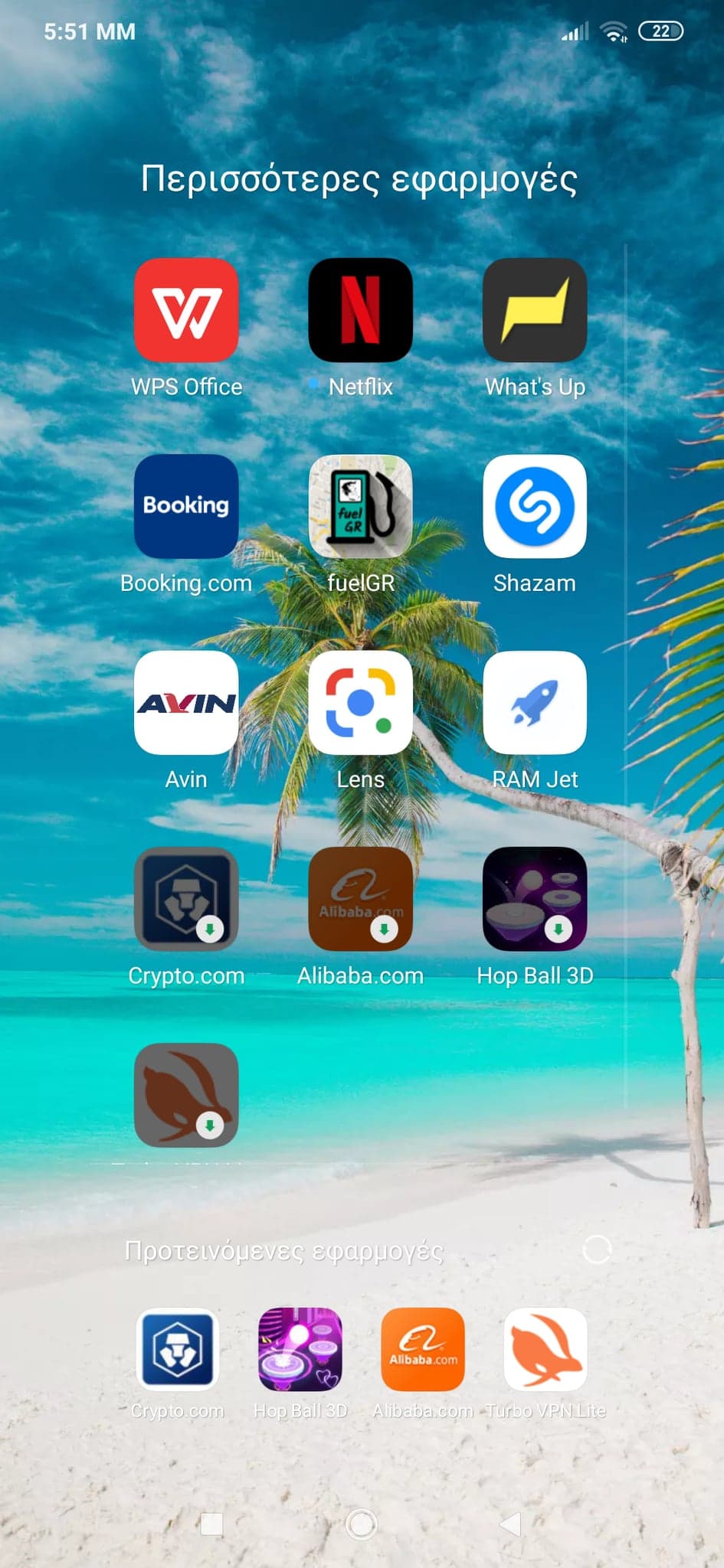Select suggested app Crypto.com
This screenshot has width=724, height=1568.
177,1349
